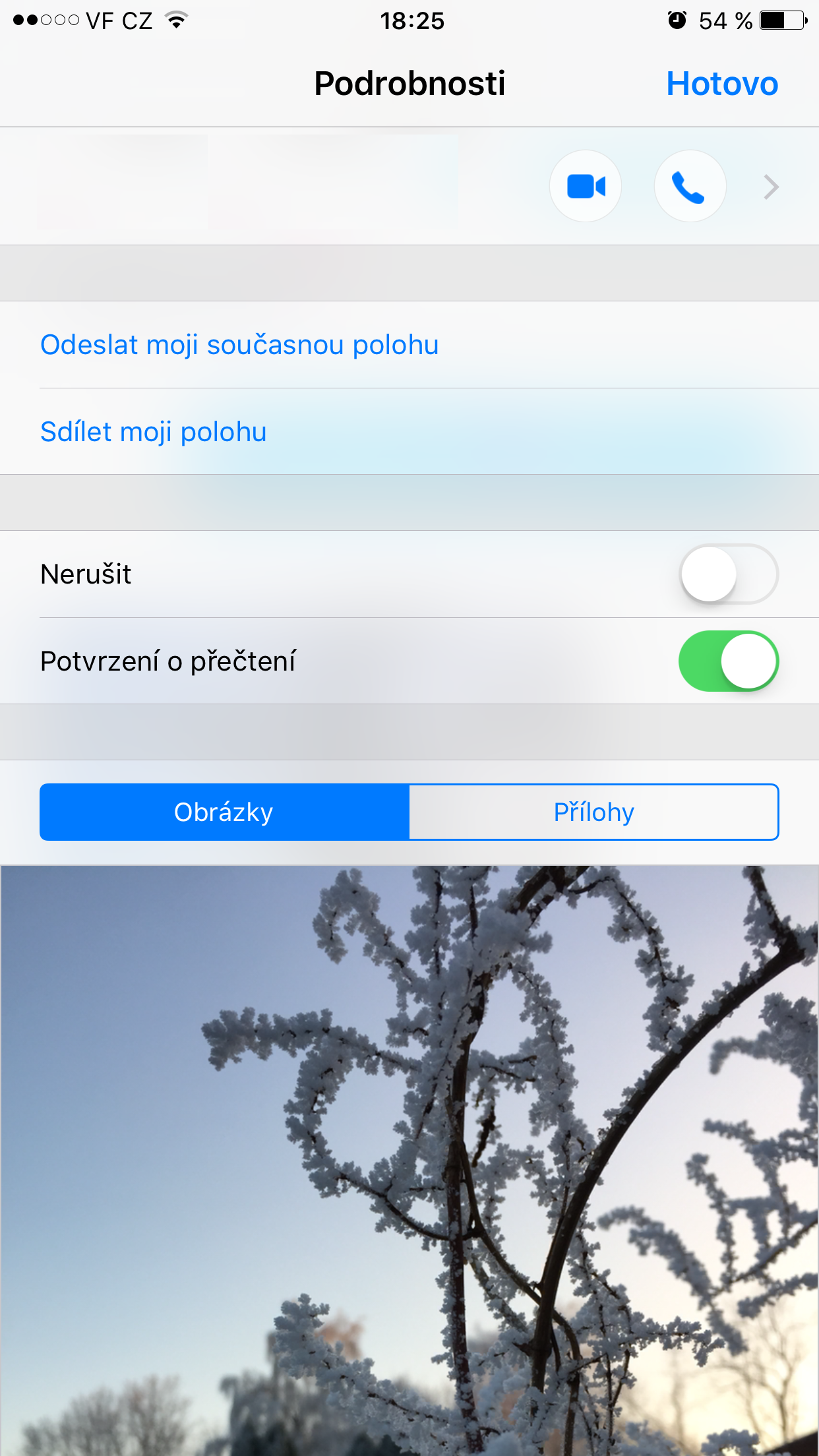Enable the Nerušit switch
The image size is (819, 1456).
click(729, 574)
